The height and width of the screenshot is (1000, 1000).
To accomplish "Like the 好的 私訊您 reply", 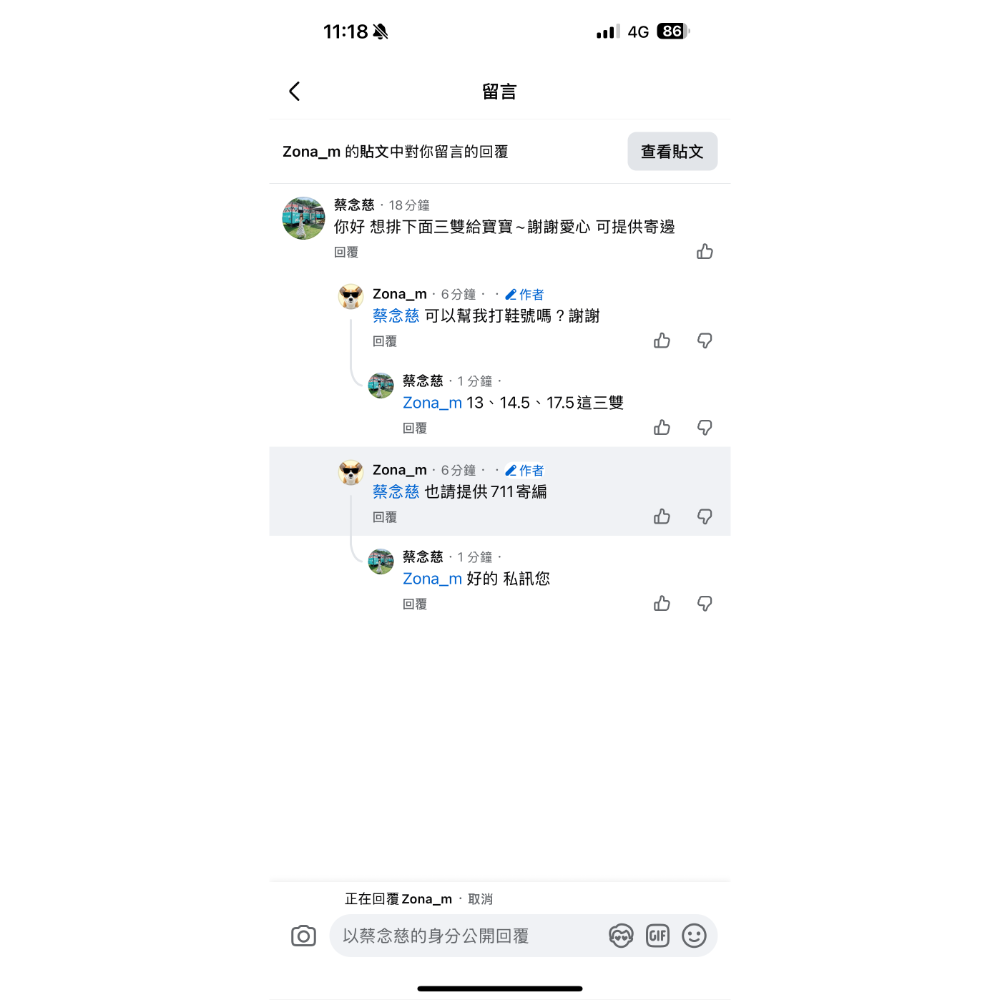I will point(662,604).
